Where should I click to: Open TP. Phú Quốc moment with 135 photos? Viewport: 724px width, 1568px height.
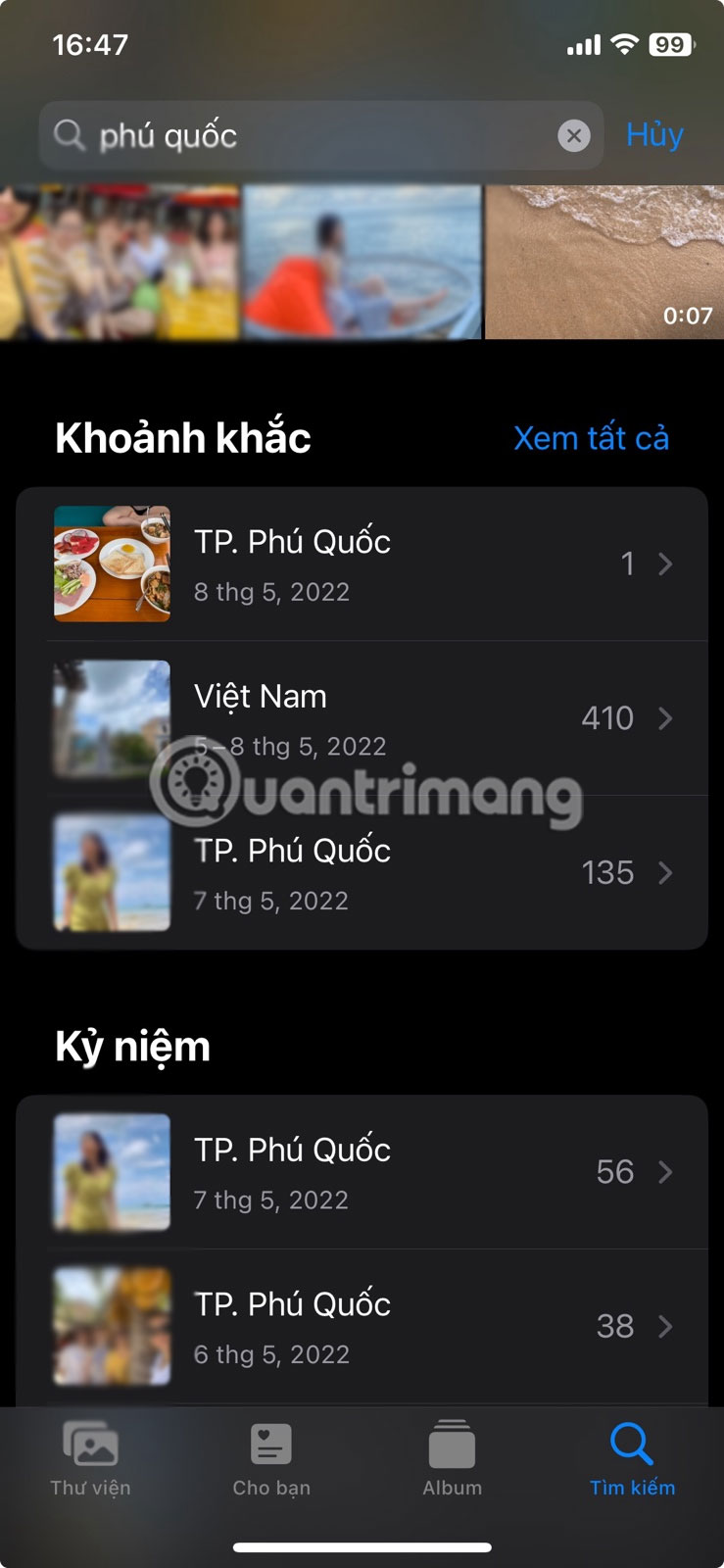362,872
